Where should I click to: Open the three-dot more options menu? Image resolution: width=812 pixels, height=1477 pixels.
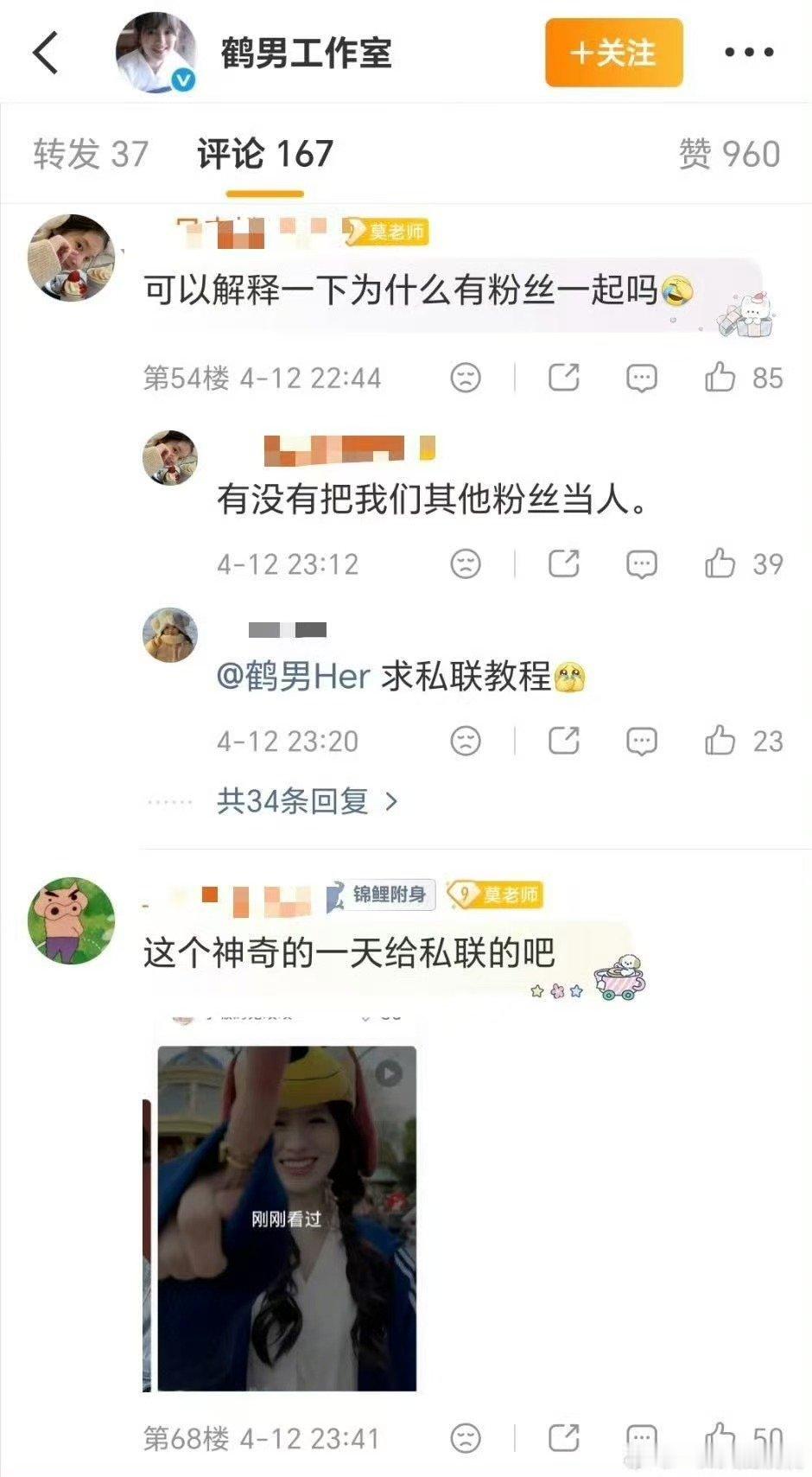[x=748, y=52]
